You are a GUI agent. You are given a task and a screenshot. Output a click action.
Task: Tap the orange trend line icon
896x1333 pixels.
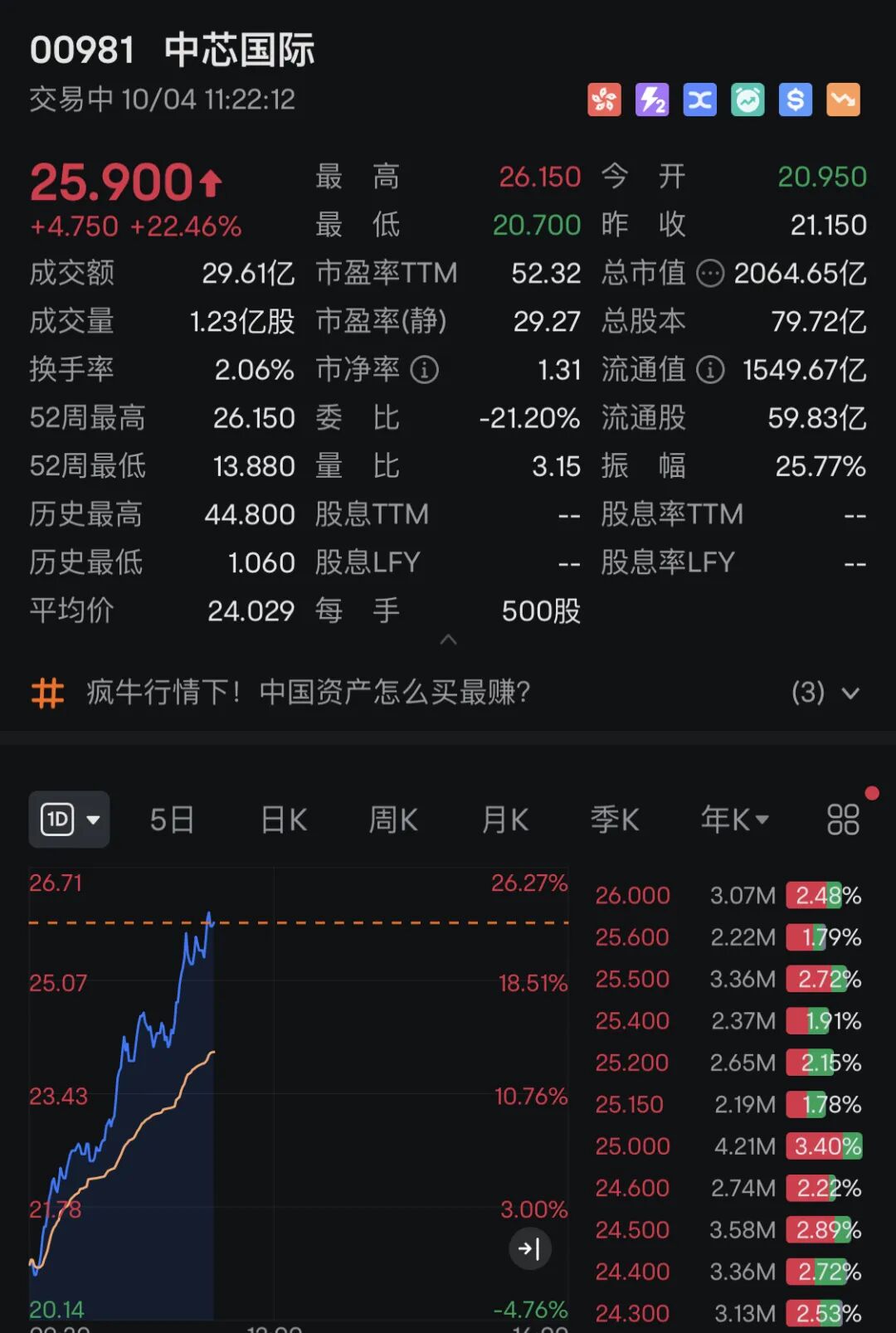[x=843, y=100]
